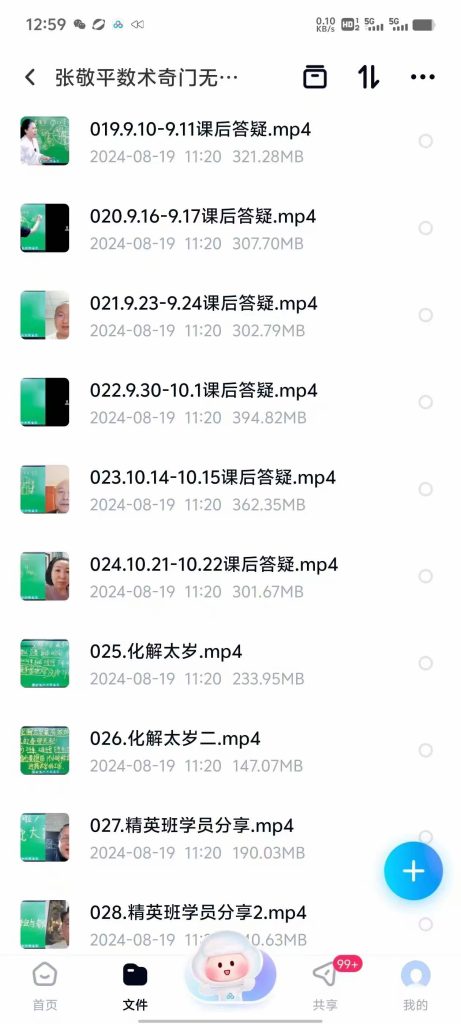Tap the blue plus floating button
The image size is (461, 1024).
413,871
